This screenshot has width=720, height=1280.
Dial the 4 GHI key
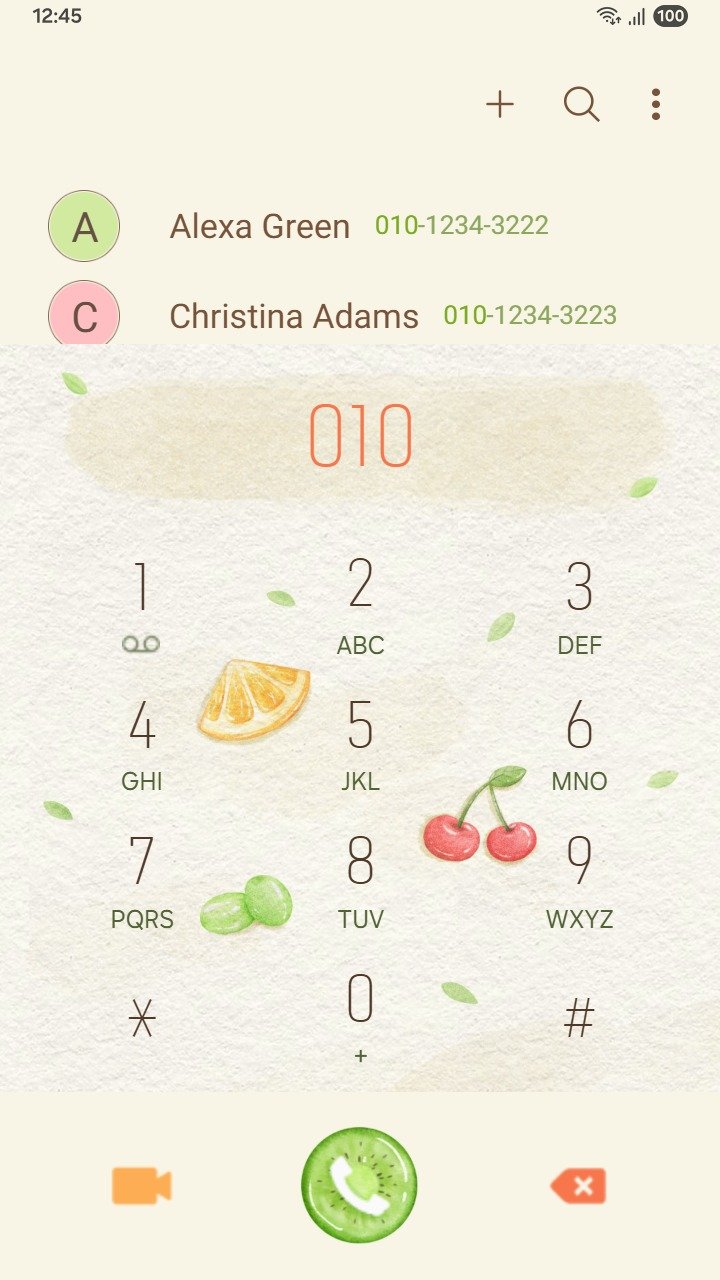click(x=141, y=745)
